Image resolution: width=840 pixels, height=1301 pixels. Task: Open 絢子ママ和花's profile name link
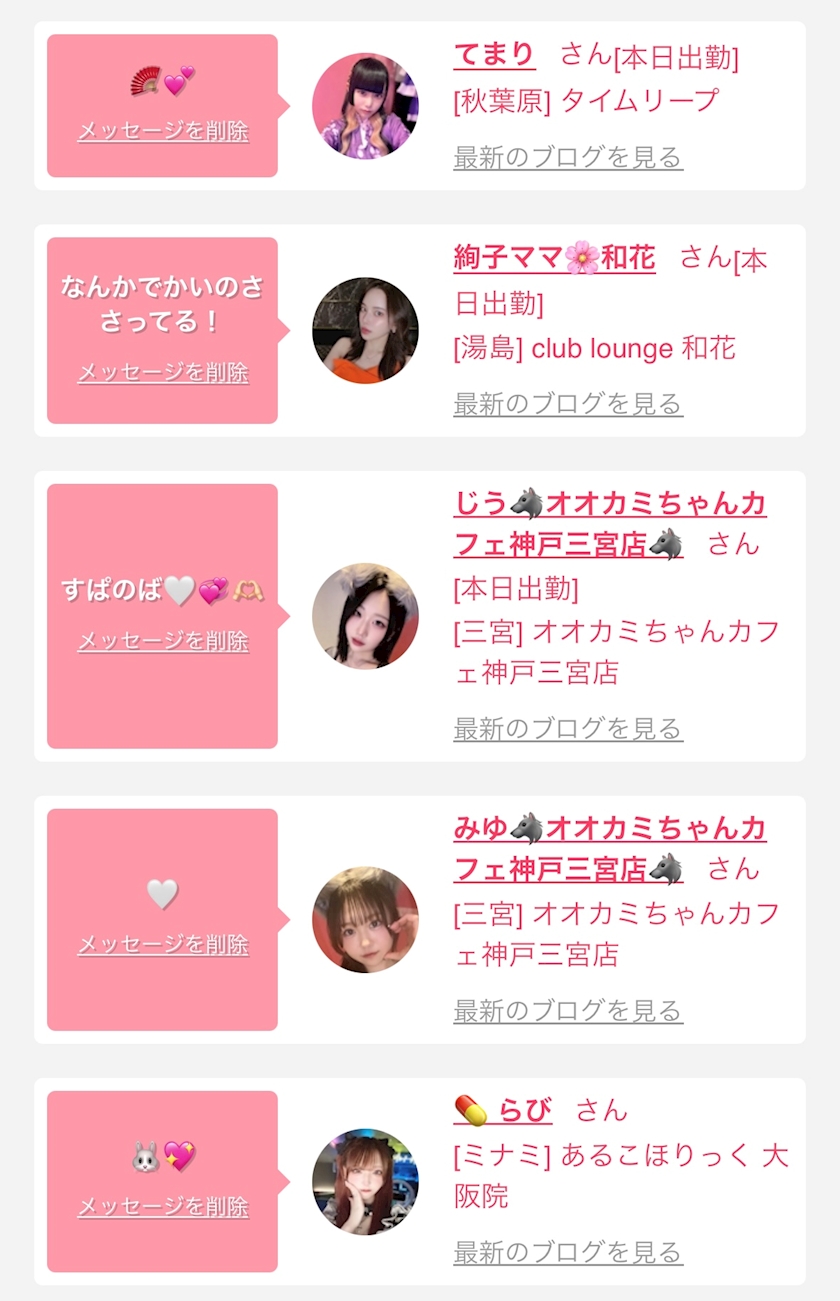point(554,258)
